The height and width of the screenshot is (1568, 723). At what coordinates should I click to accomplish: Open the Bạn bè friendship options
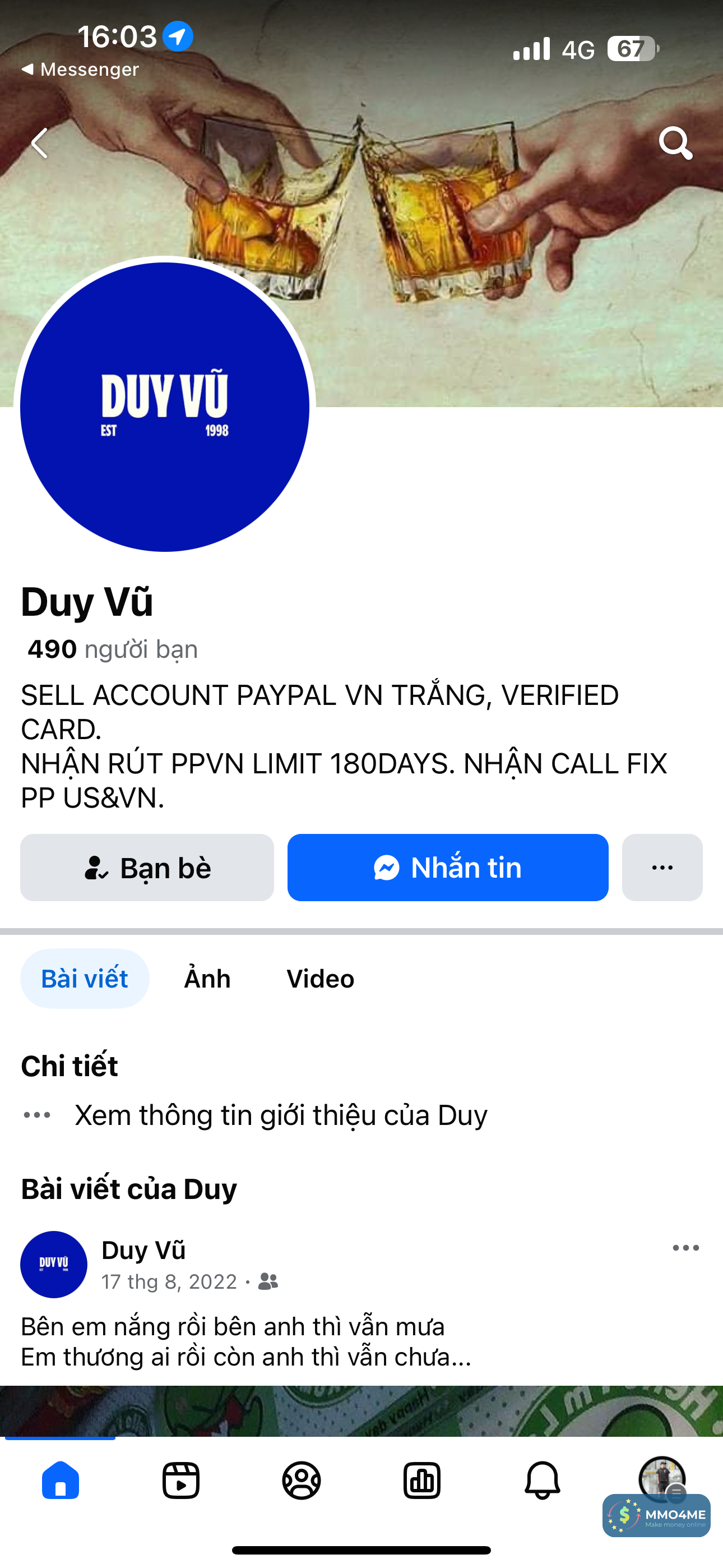click(147, 867)
